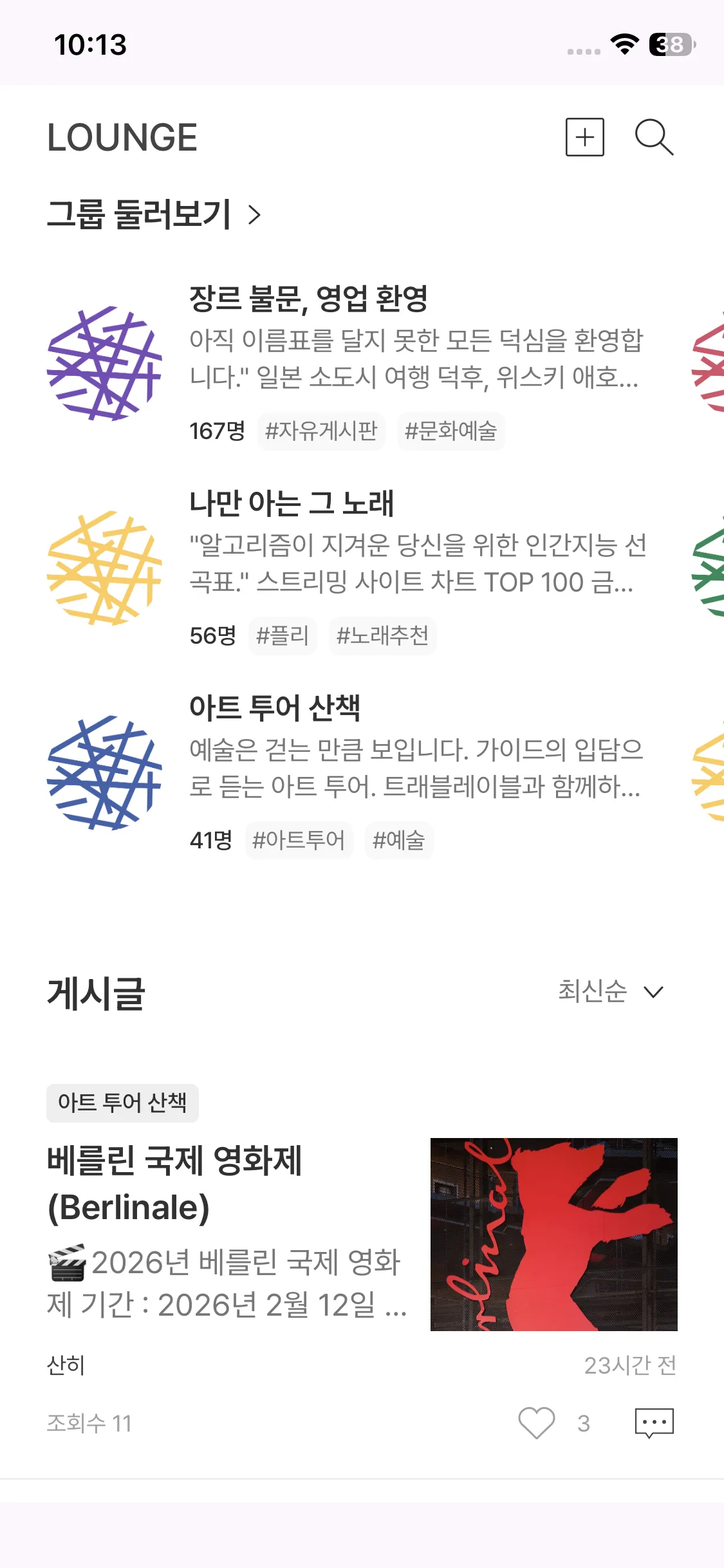Open comments on the Berlinale post
The image size is (724, 1568).
point(654,1423)
